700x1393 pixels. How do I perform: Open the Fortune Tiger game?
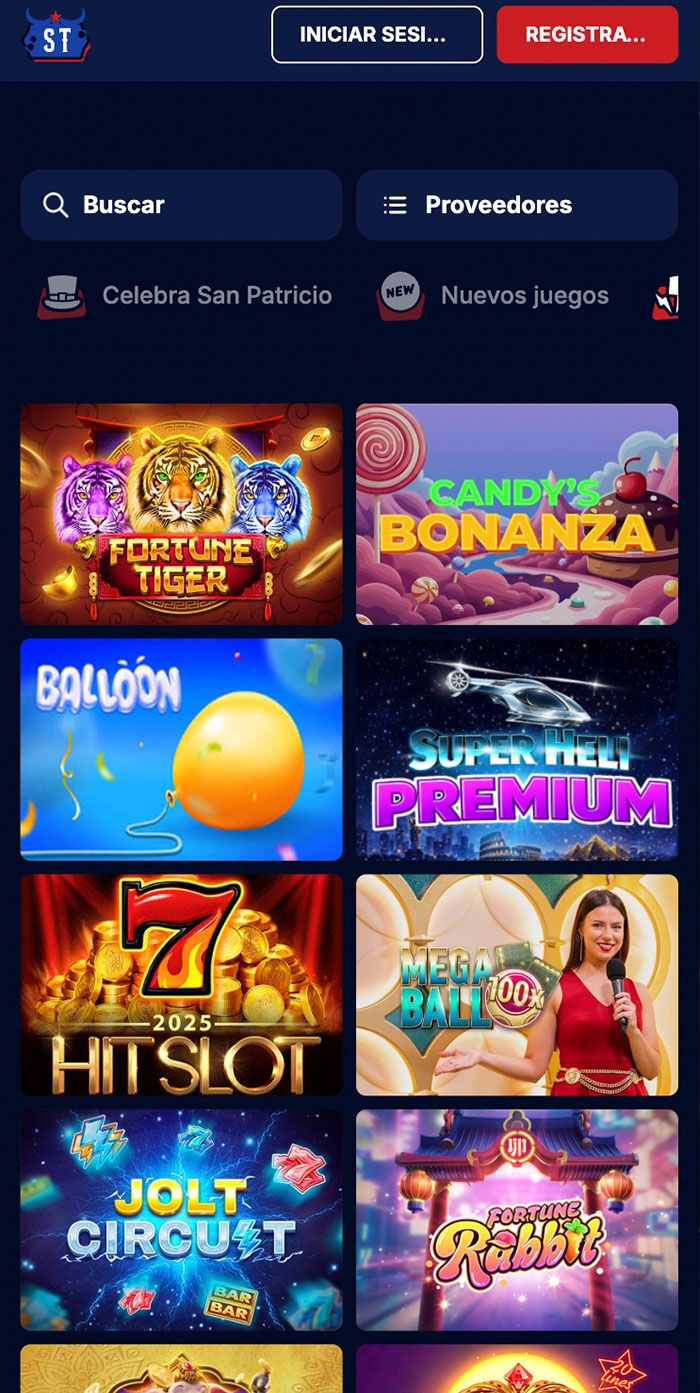click(x=181, y=514)
